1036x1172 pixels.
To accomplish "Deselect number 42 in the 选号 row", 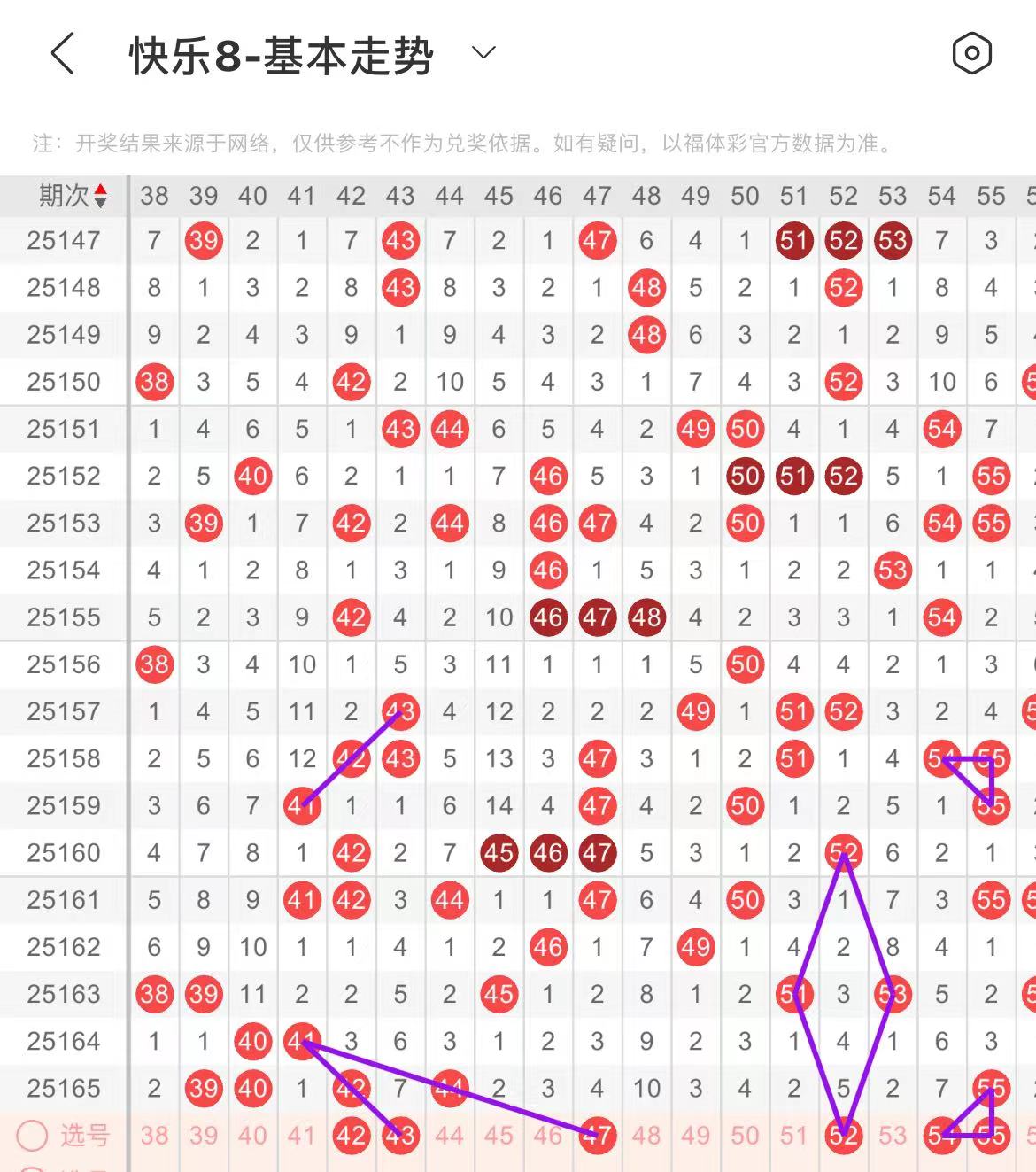I will (352, 1135).
